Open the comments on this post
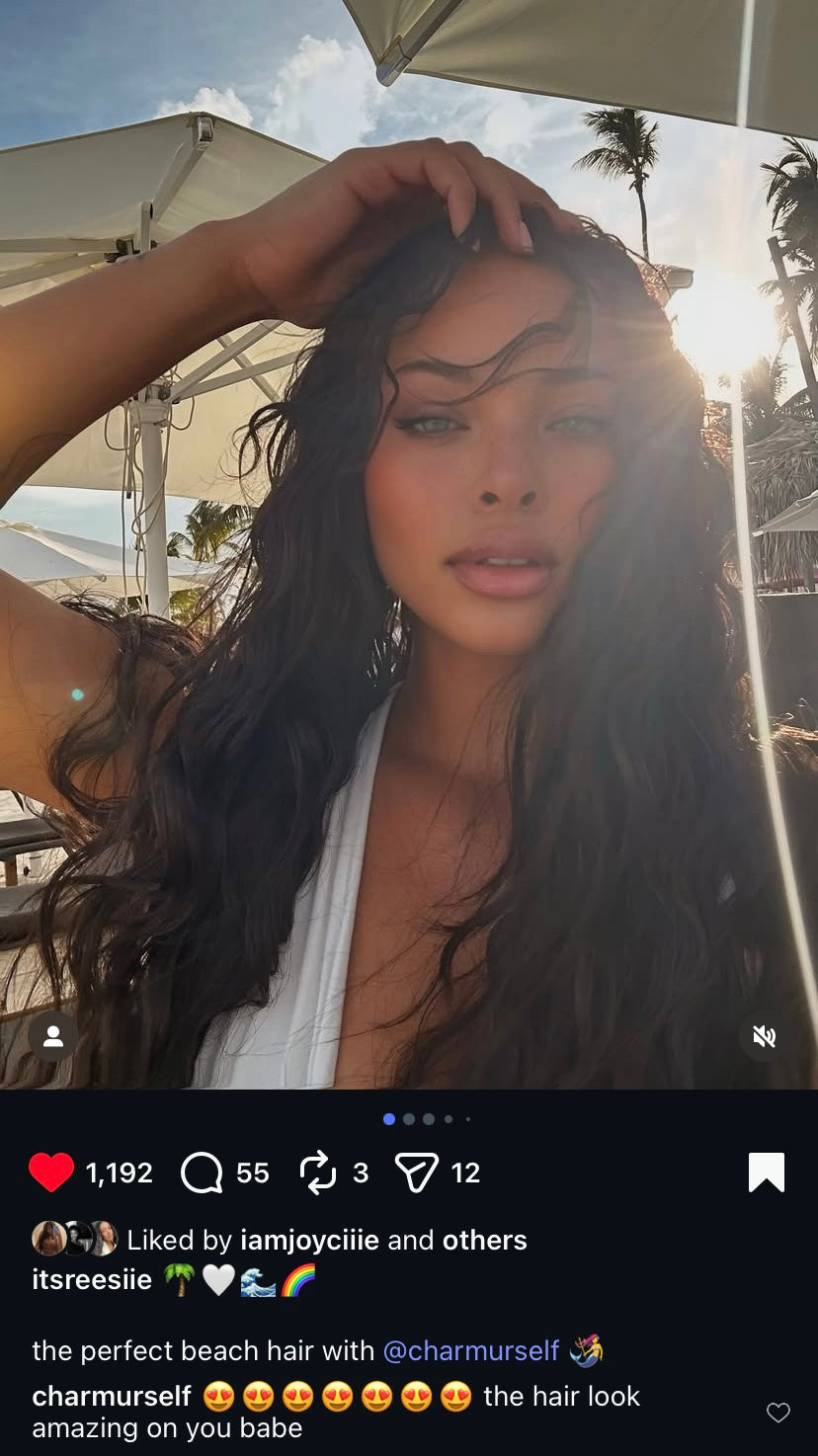Screen dimensions: 818x1456 [203, 1173]
